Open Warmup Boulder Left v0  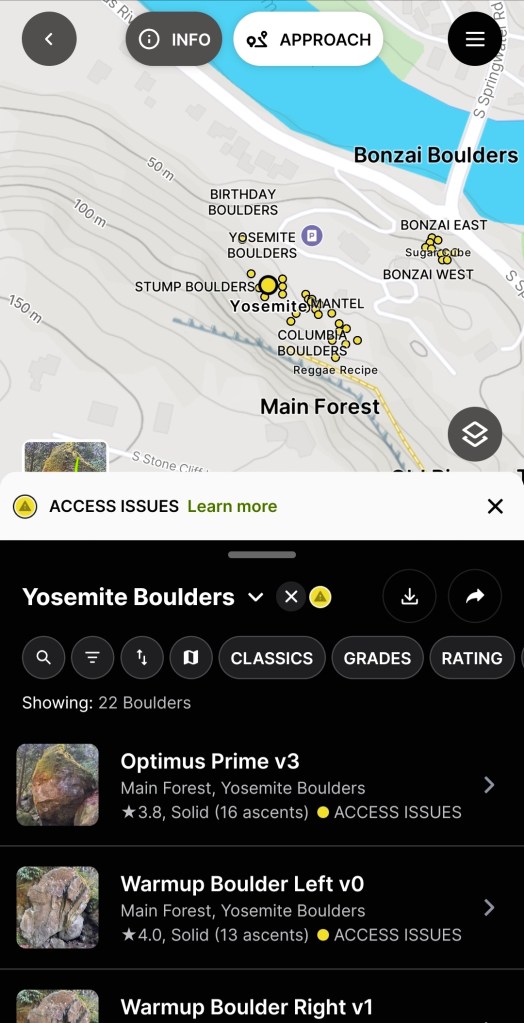[x=262, y=908]
